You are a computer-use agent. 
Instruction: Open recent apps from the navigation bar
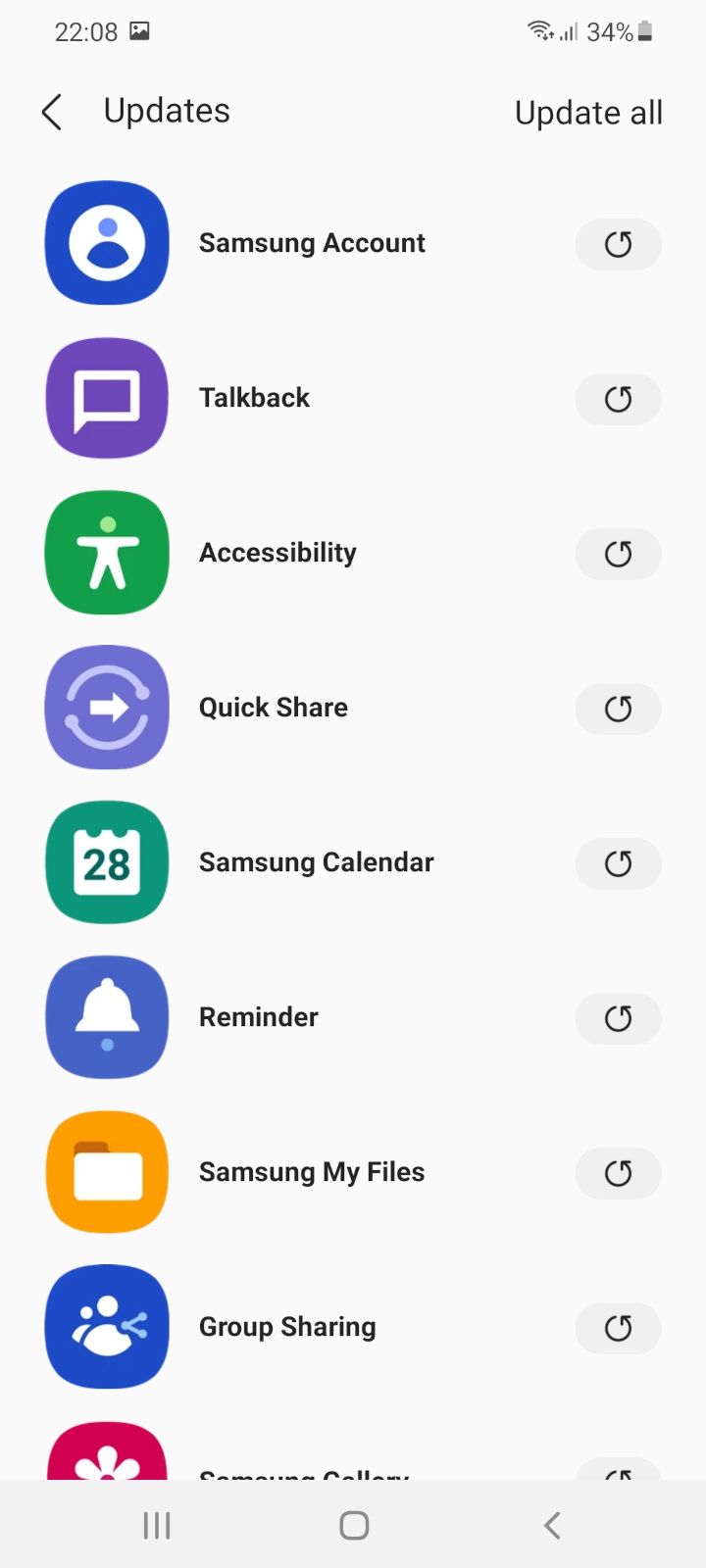(157, 1525)
